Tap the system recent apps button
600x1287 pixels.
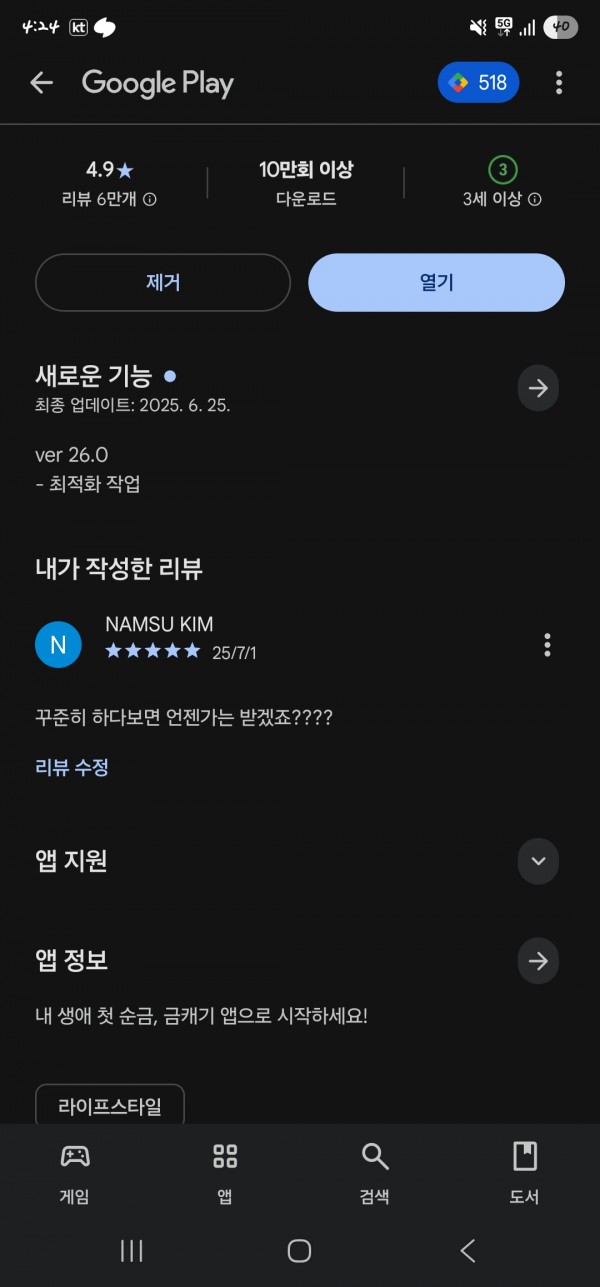pos(131,1250)
